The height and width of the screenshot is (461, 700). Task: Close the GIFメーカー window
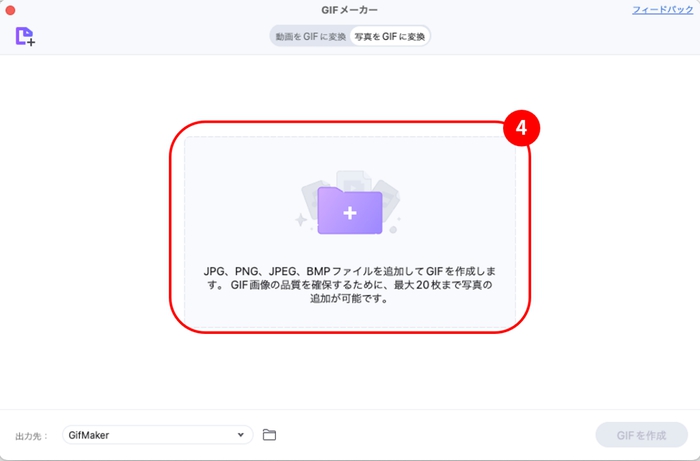[x=10, y=9]
